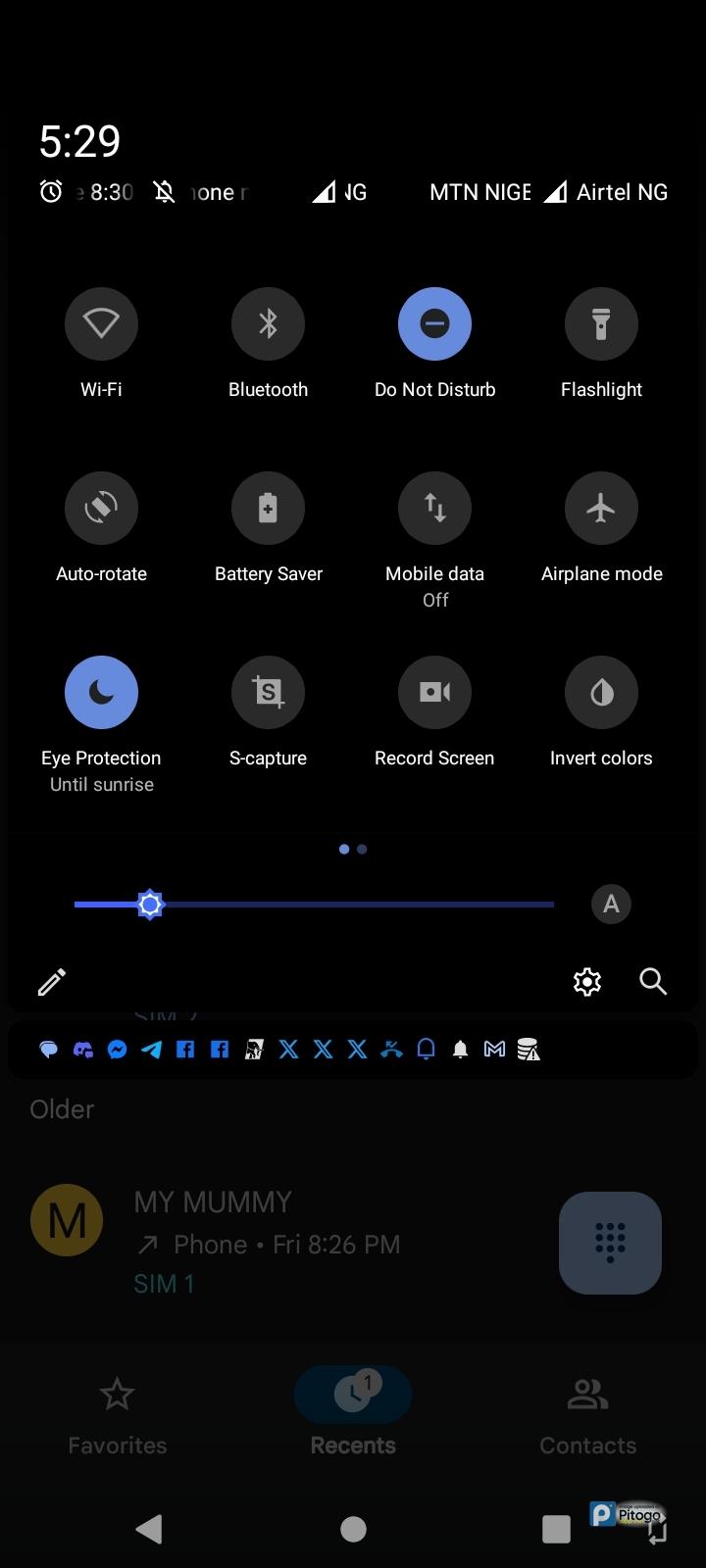Toggle Invert colors tile
This screenshot has height=1568, width=706.
601,693
